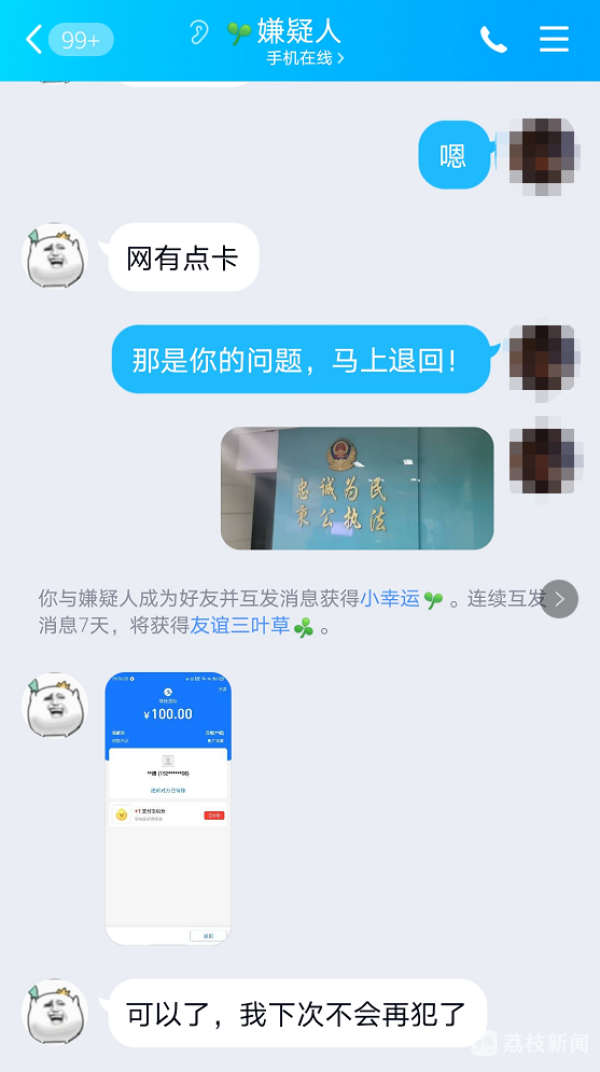Tap the earpiece mode icon

pos(200,33)
